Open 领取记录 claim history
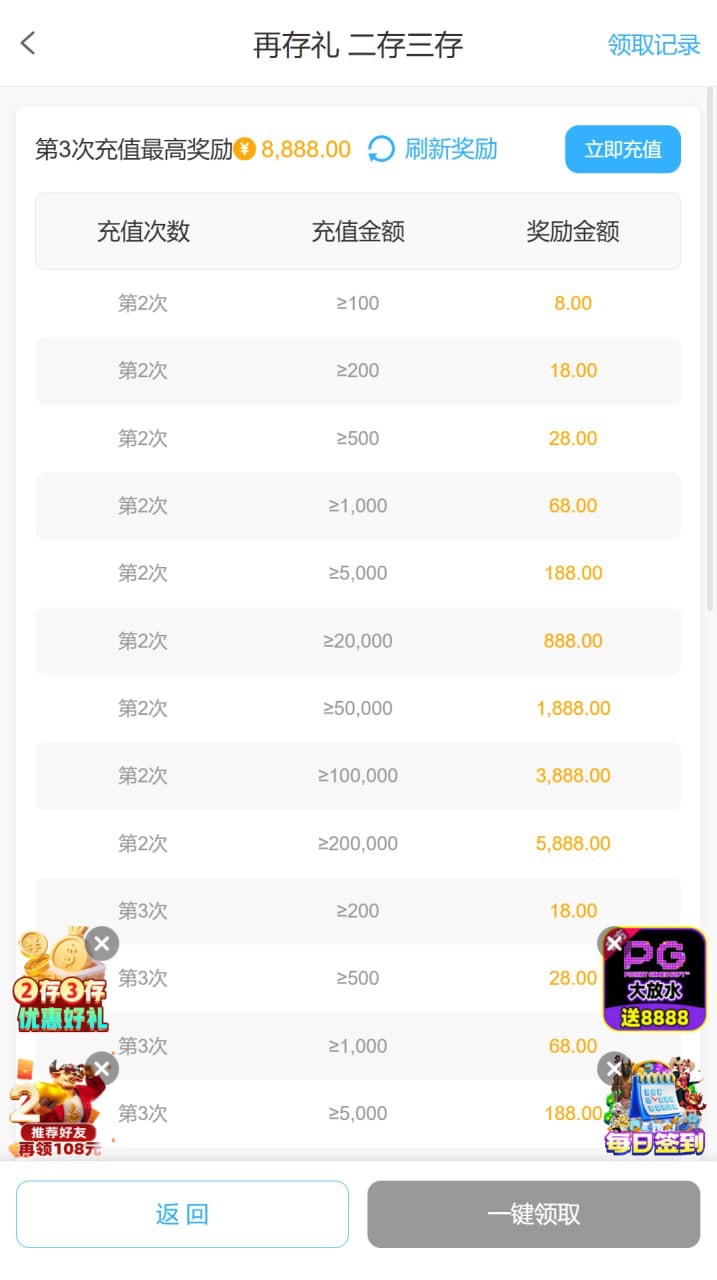This screenshot has width=717, height=1280. coord(654,45)
